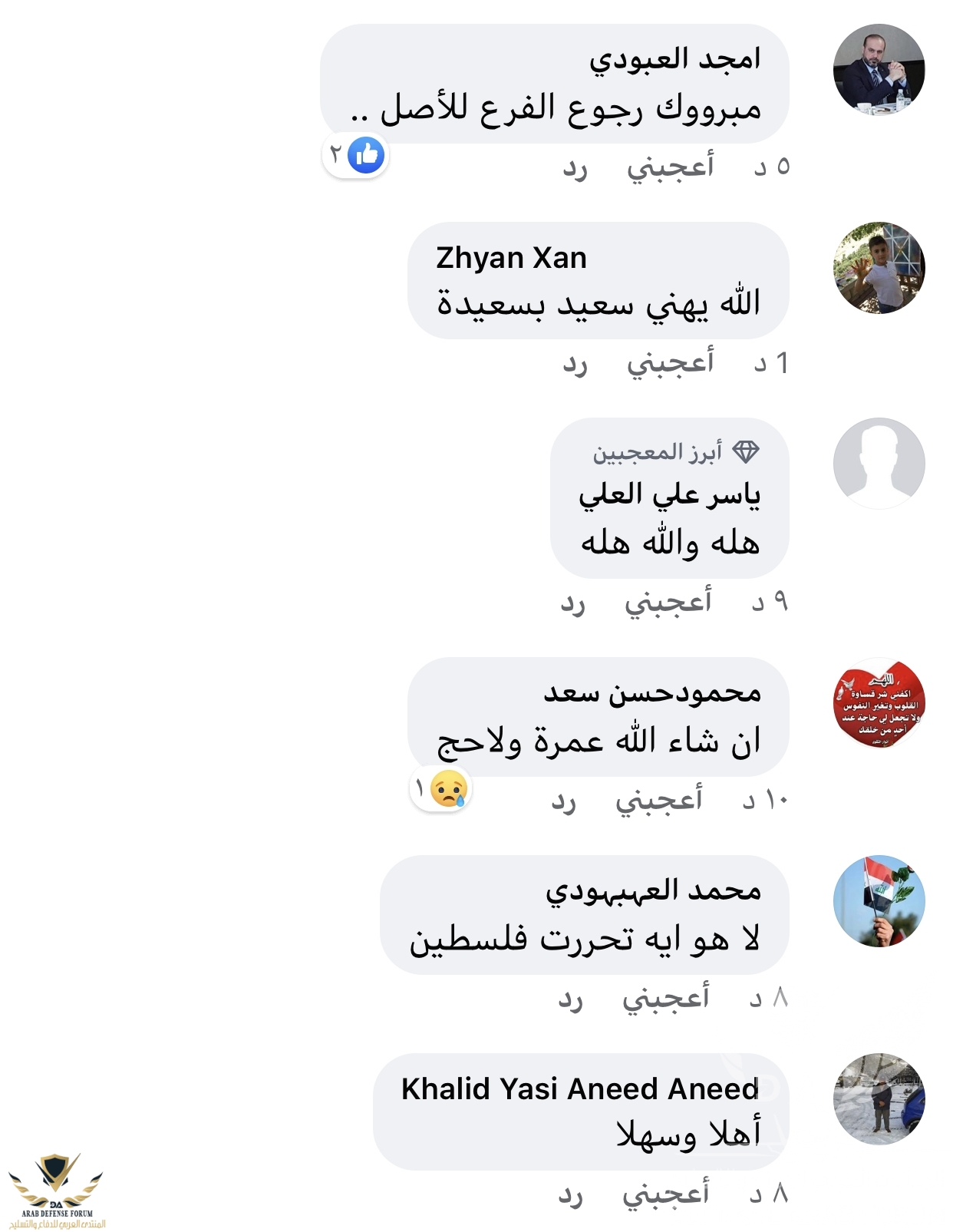Like Khalid Yasi Aneed Aneed's comment
The height and width of the screenshot is (1232, 953).
665,1194
